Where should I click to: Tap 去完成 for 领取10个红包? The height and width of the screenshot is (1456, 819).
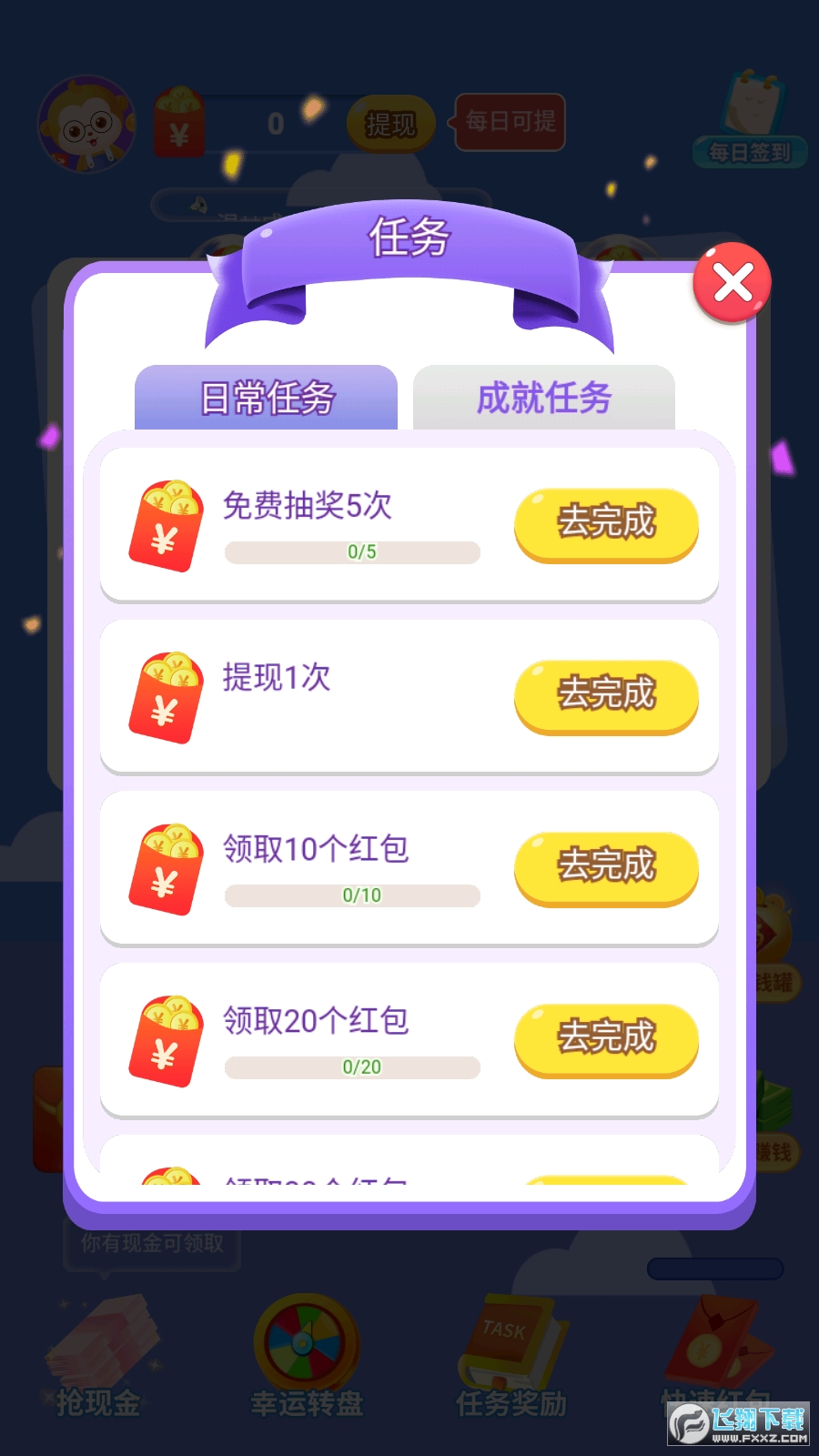[606, 866]
